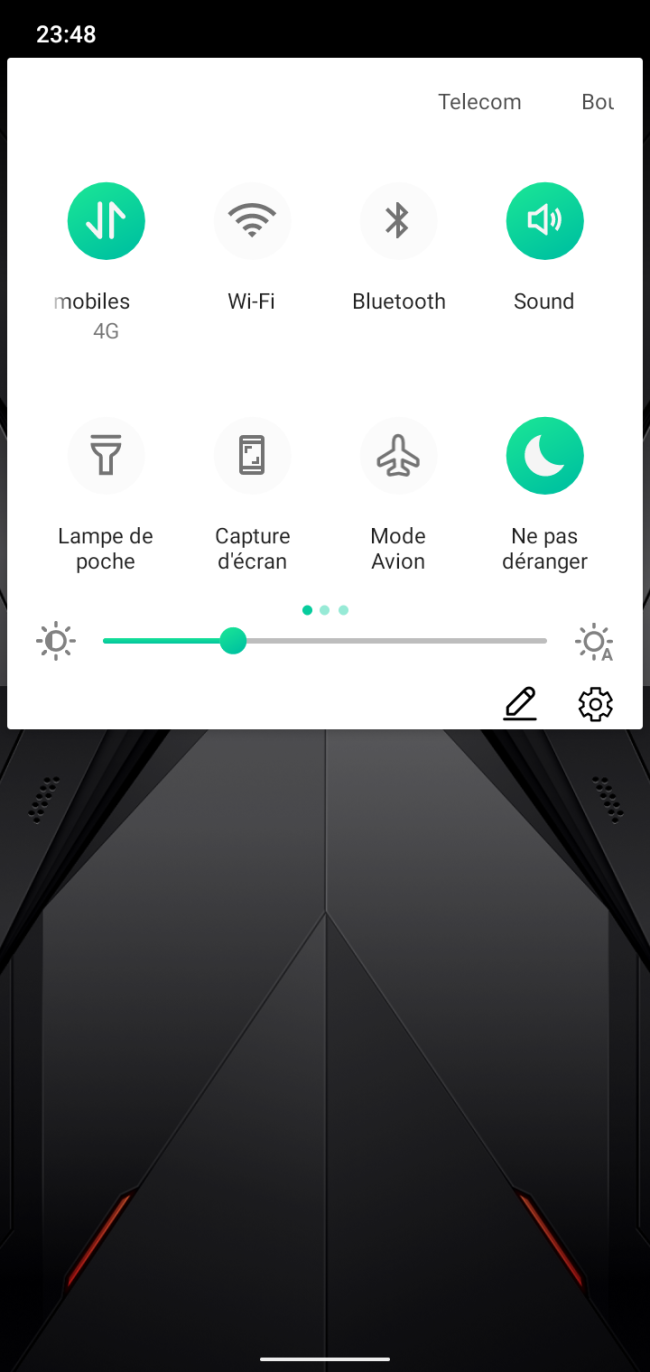This screenshot has width=650, height=1372.
Task: Open settings gear icon
Action: [x=595, y=704]
